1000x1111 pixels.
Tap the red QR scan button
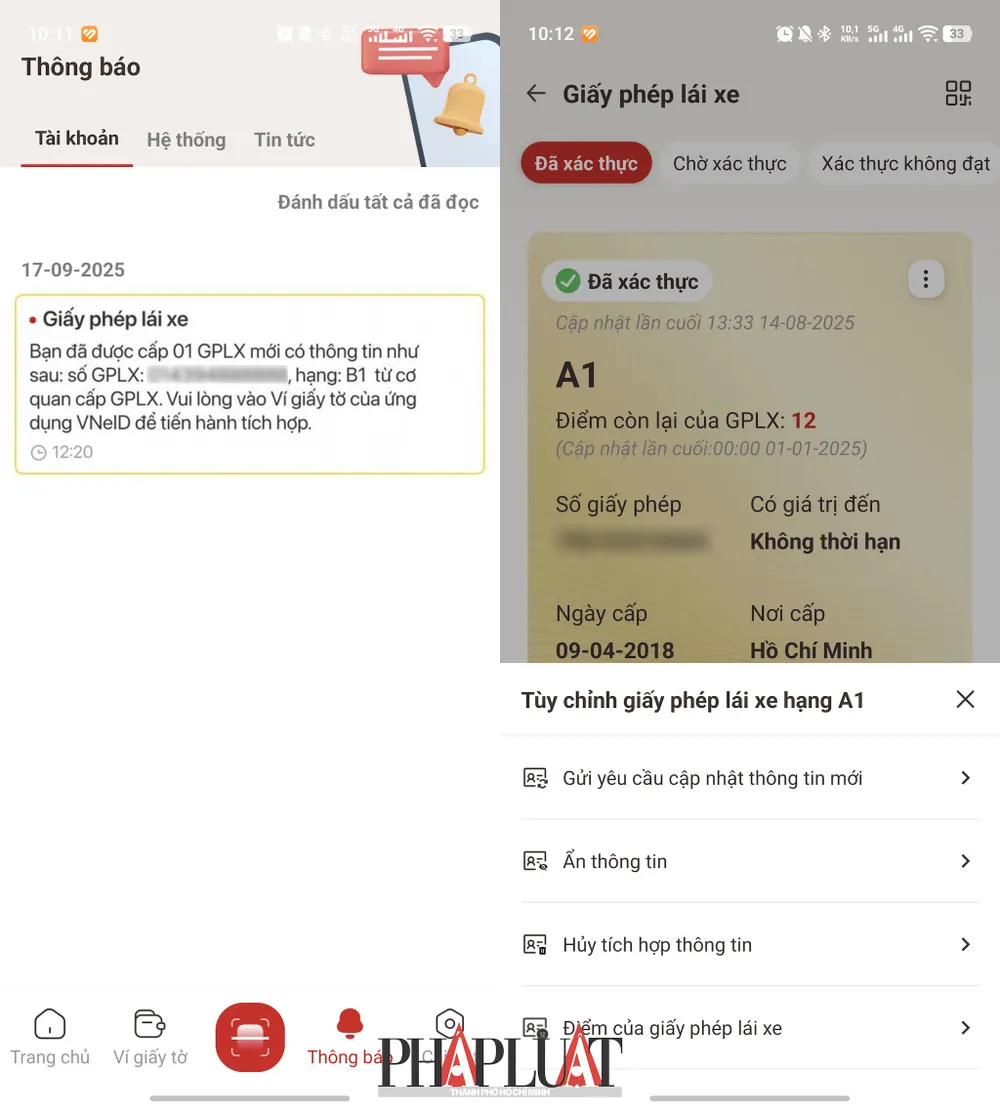(250, 1037)
